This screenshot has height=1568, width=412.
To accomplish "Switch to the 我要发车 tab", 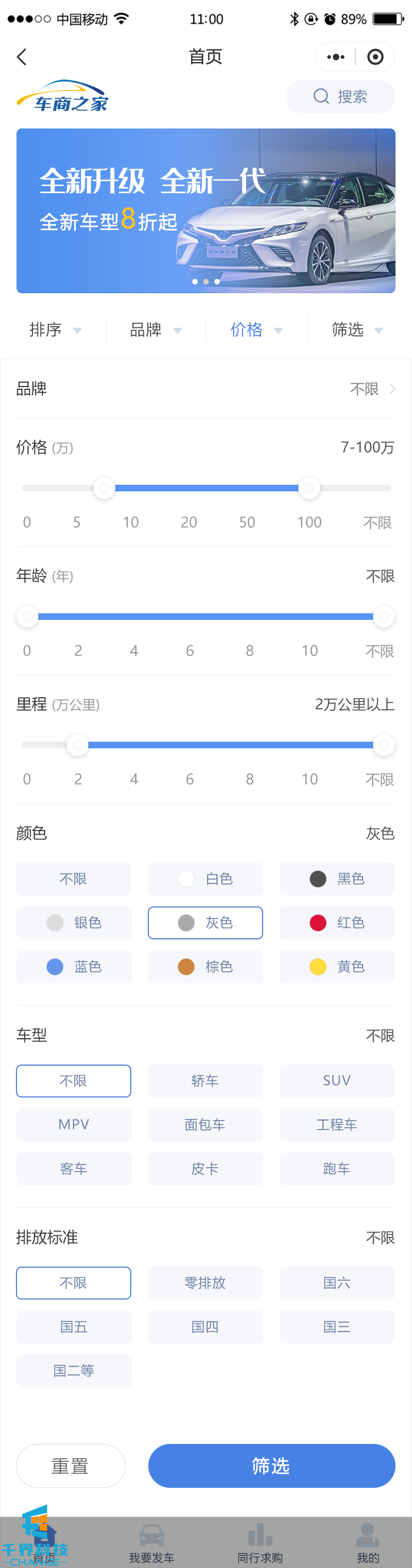I will [152, 1542].
